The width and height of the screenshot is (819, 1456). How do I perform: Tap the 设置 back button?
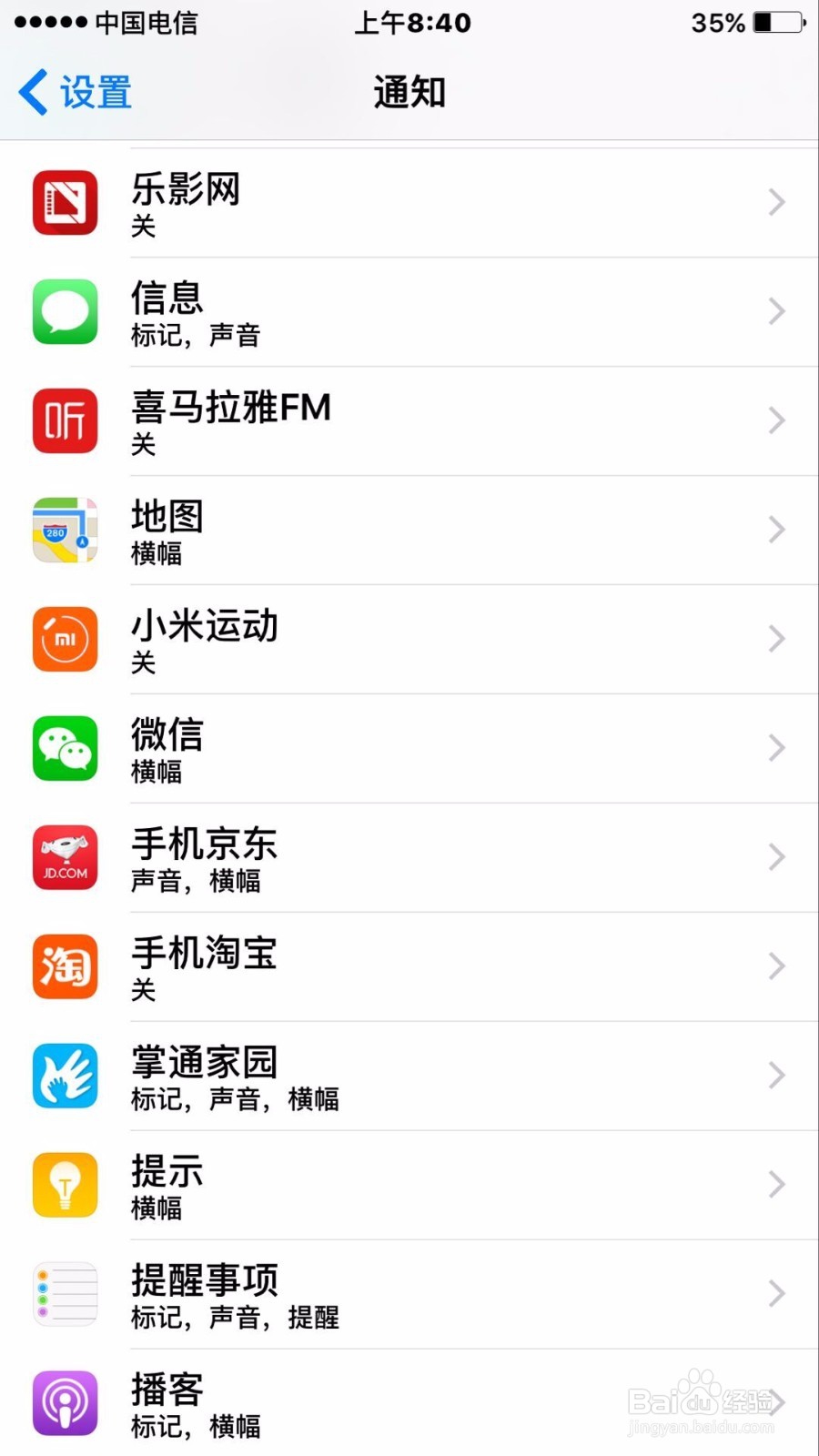click(73, 91)
